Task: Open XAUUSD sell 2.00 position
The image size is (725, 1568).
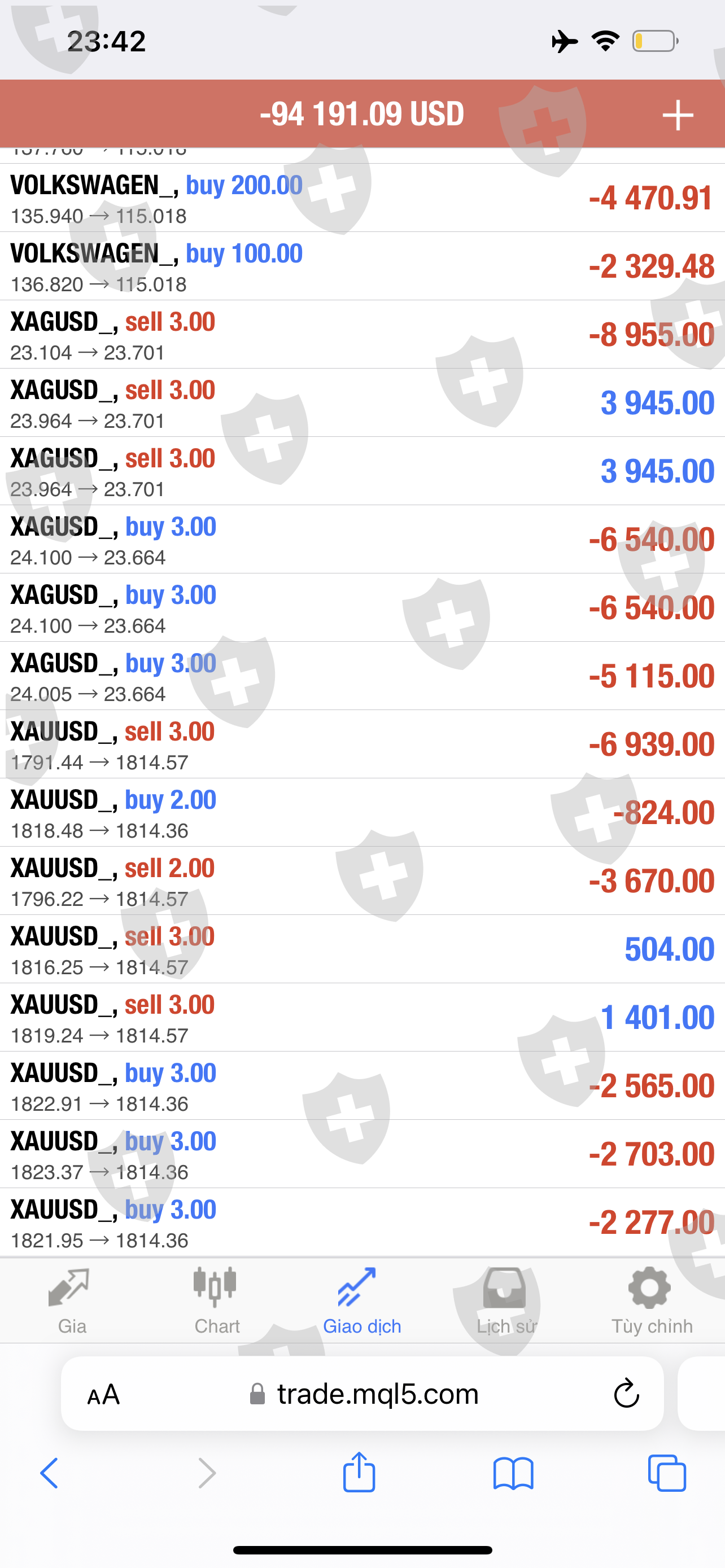Action: point(362,881)
